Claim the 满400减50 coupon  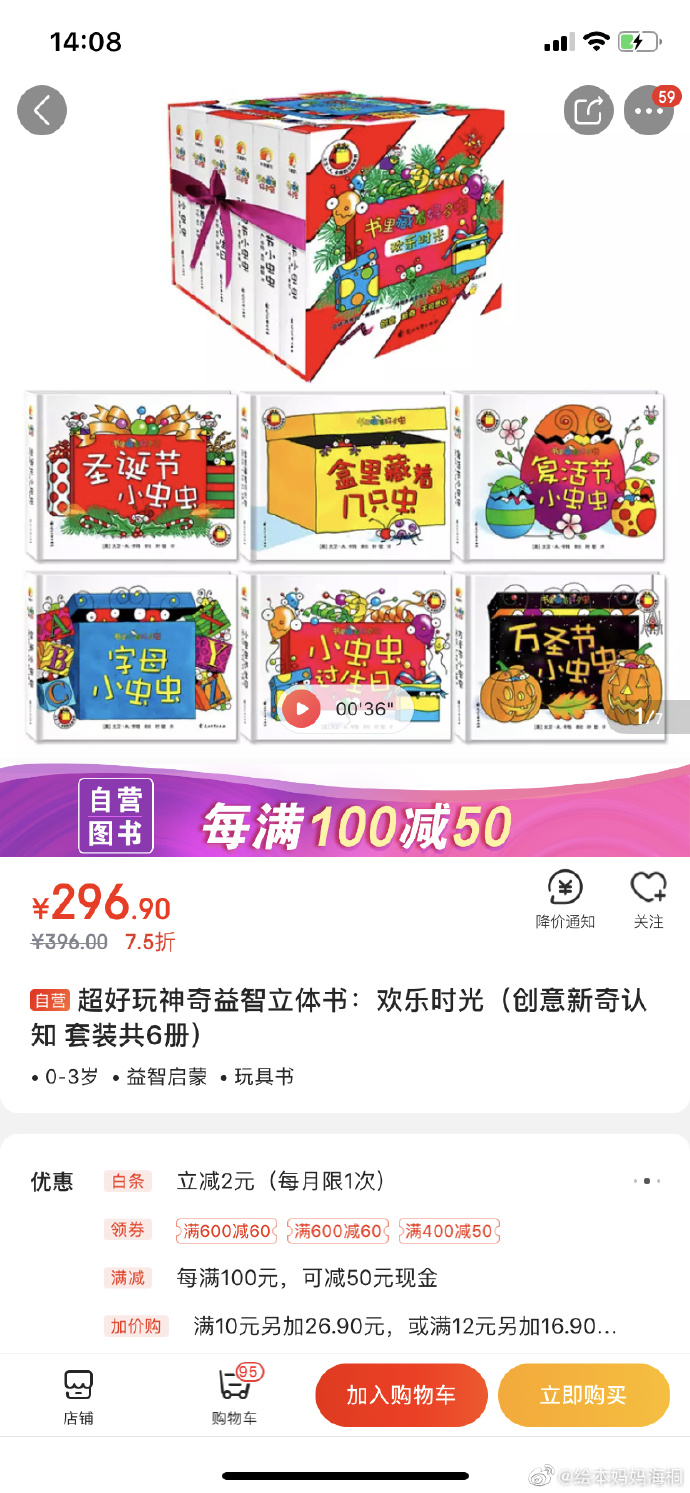click(x=449, y=1231)
